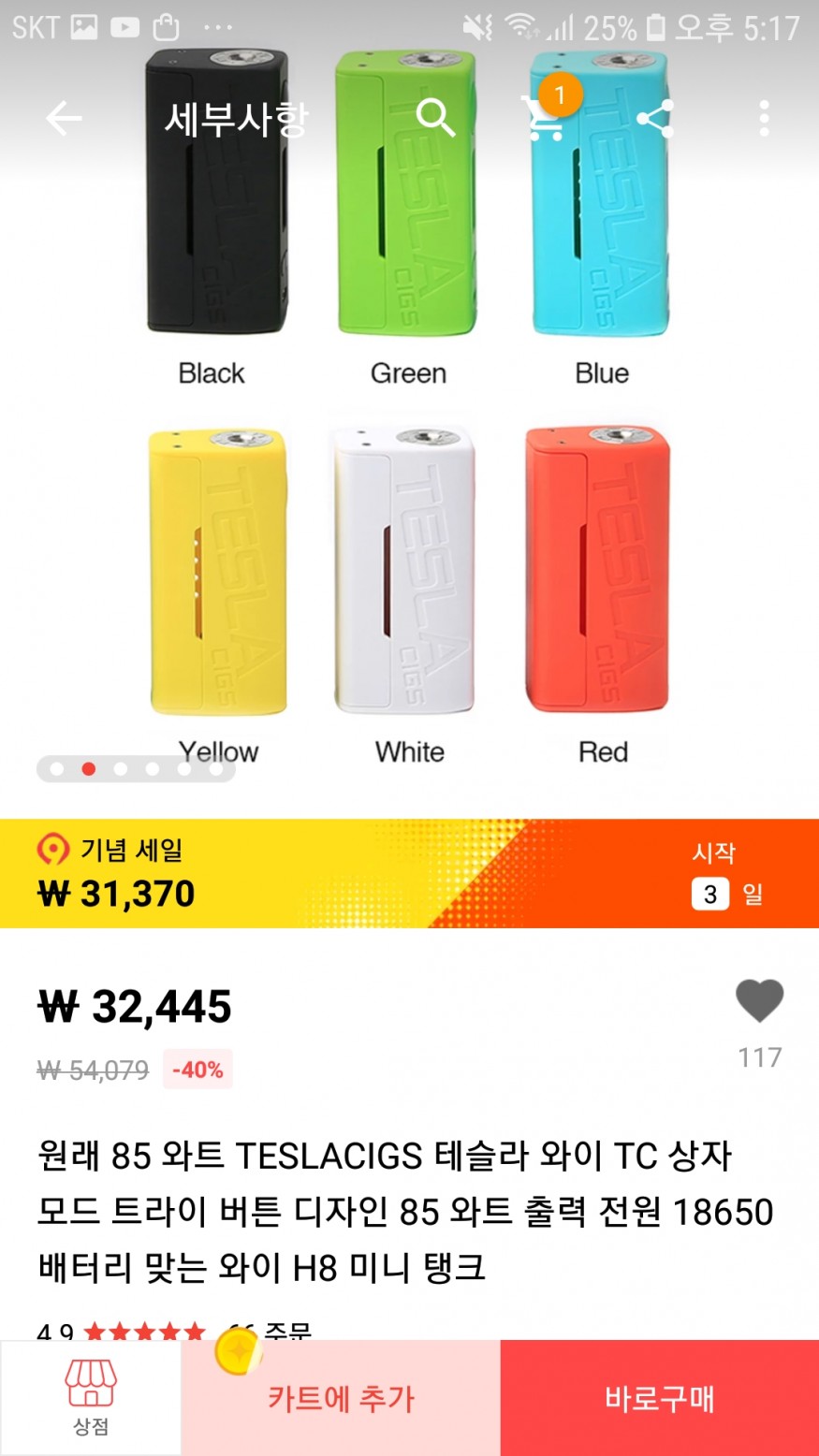Go back using the arrow icon
Screen dimensions: 819x1456
(64, 119)
